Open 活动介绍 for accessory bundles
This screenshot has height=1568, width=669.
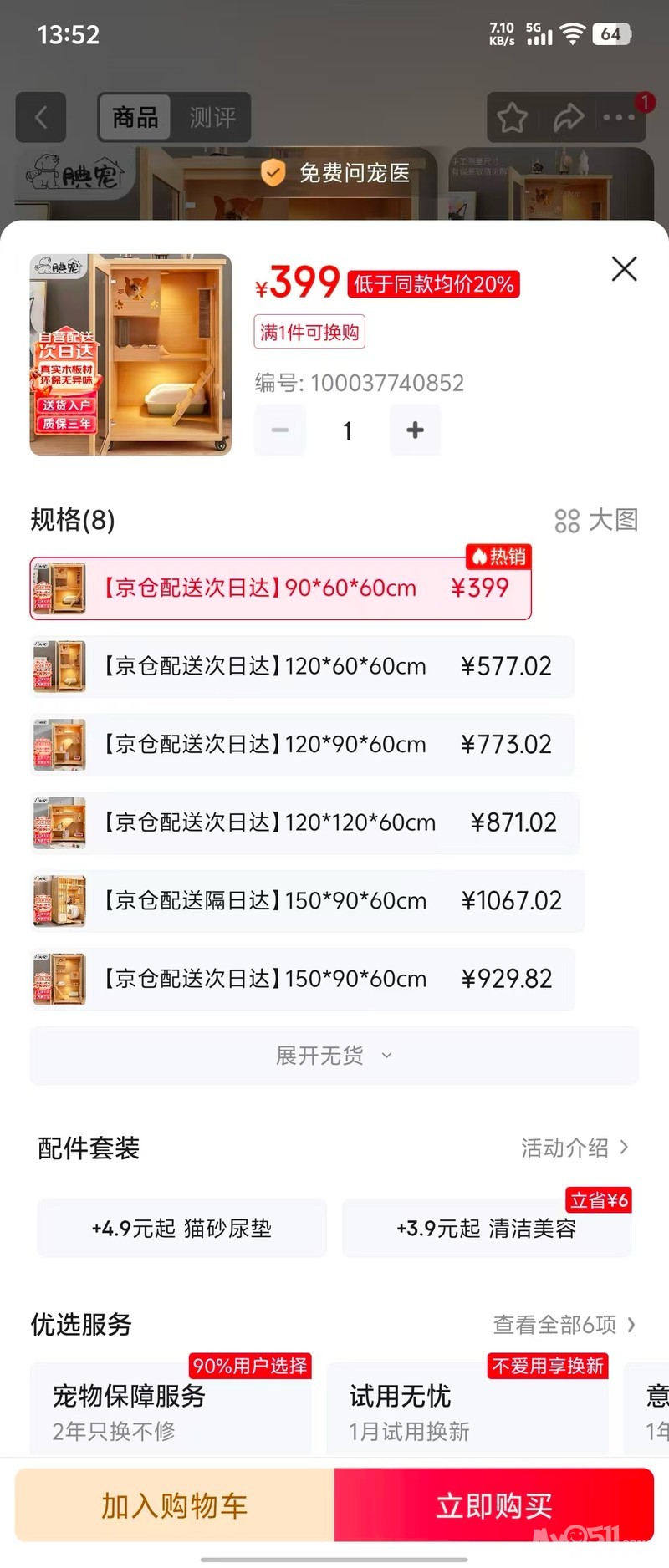(575, 1148)
